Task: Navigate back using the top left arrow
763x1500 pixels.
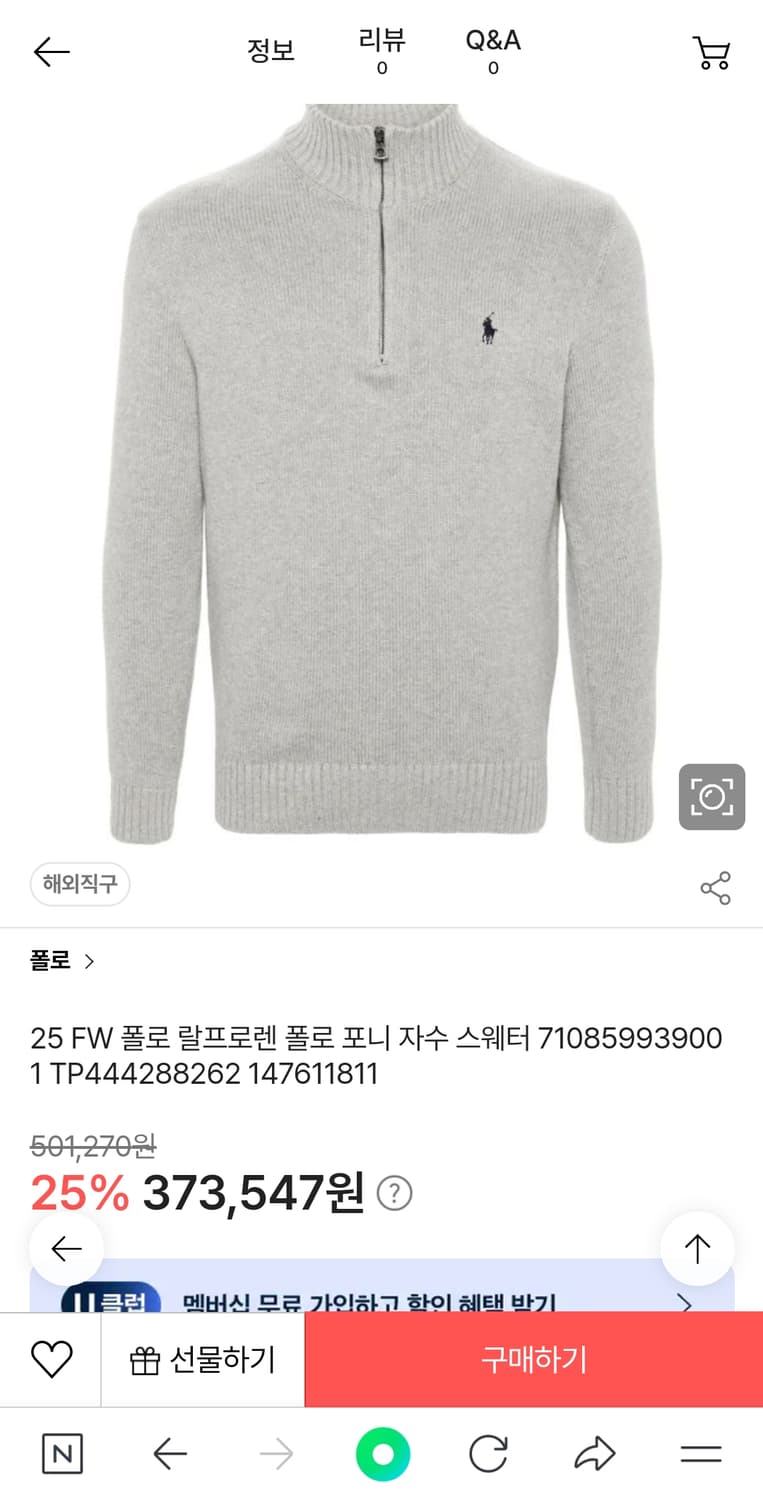Action: [50, 52]
